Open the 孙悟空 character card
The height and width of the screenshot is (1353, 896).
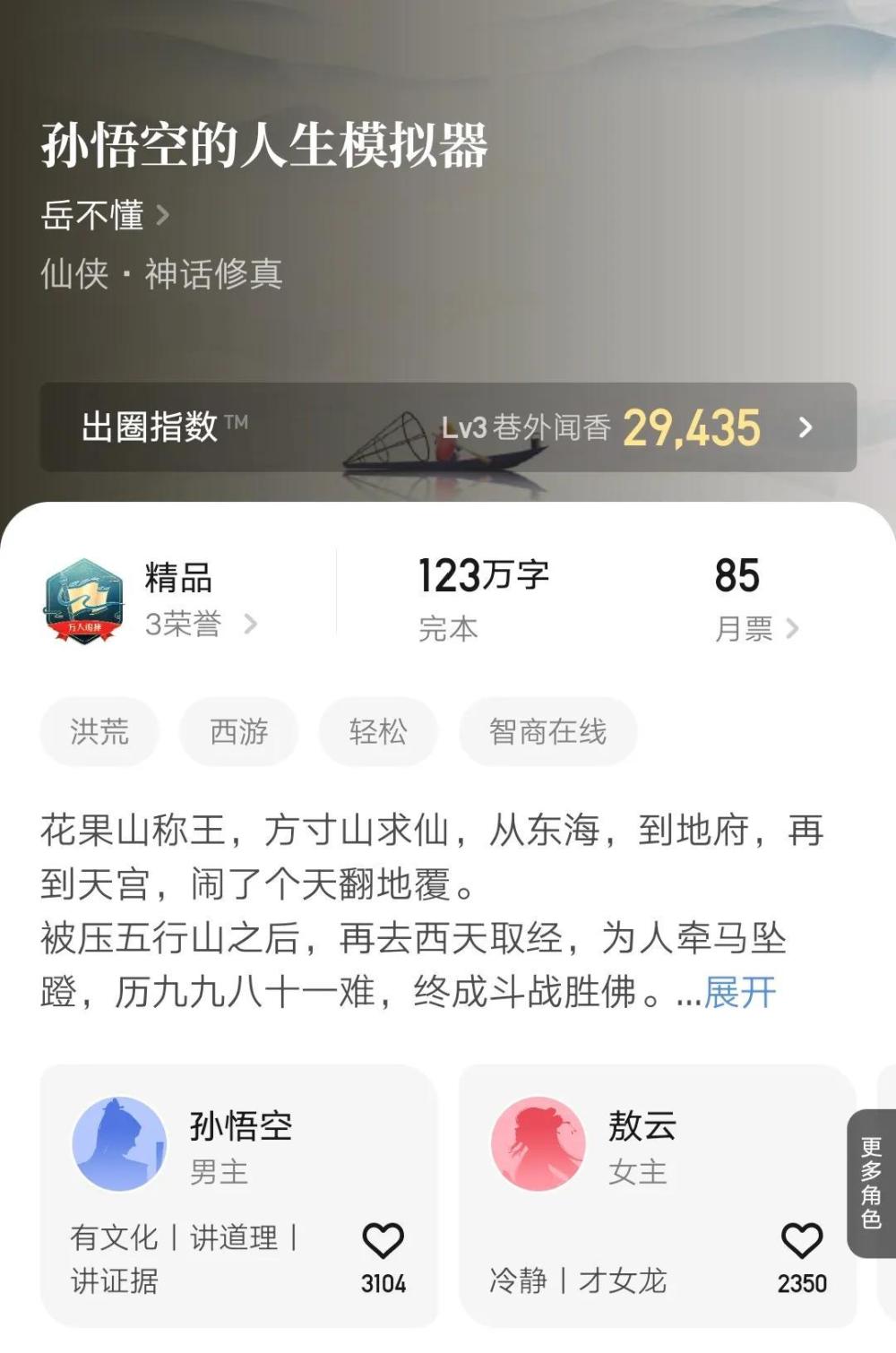pos(215,1147)
